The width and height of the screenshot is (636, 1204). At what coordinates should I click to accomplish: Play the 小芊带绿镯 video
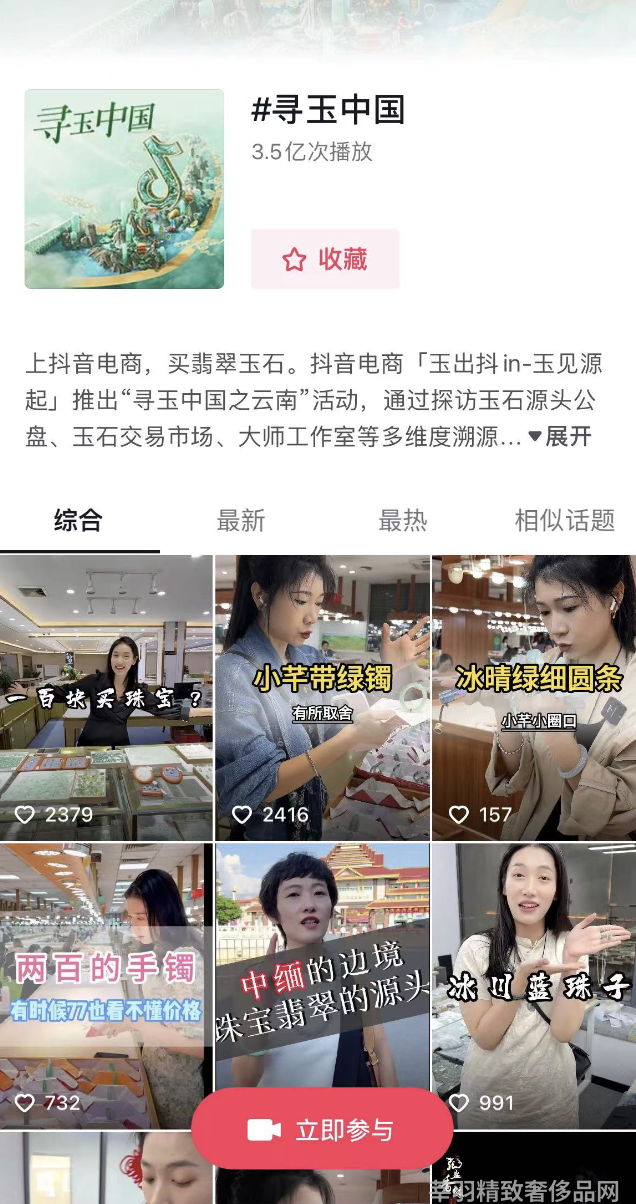[322, 698]
